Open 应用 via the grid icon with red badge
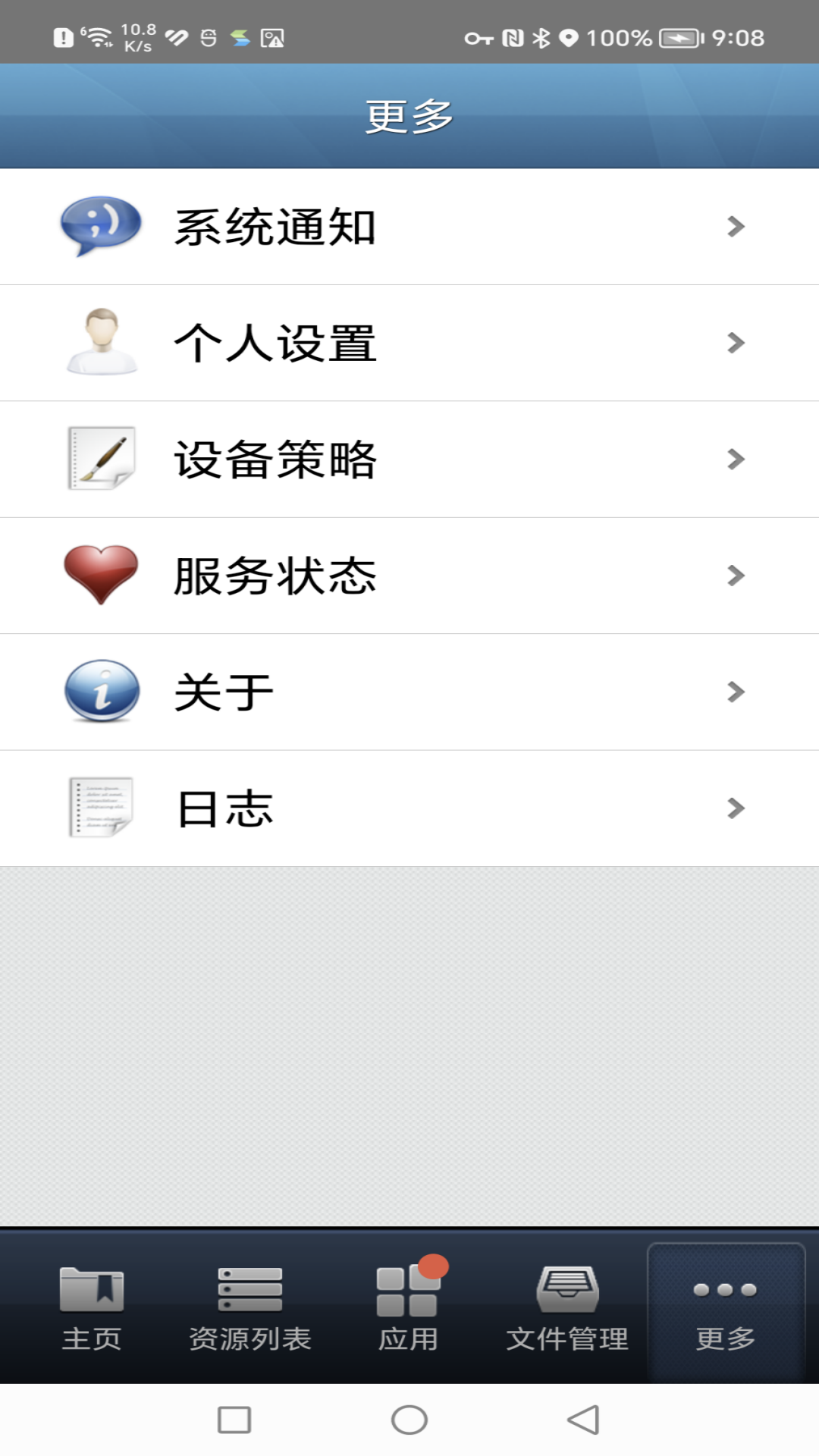 (407, 1287)
